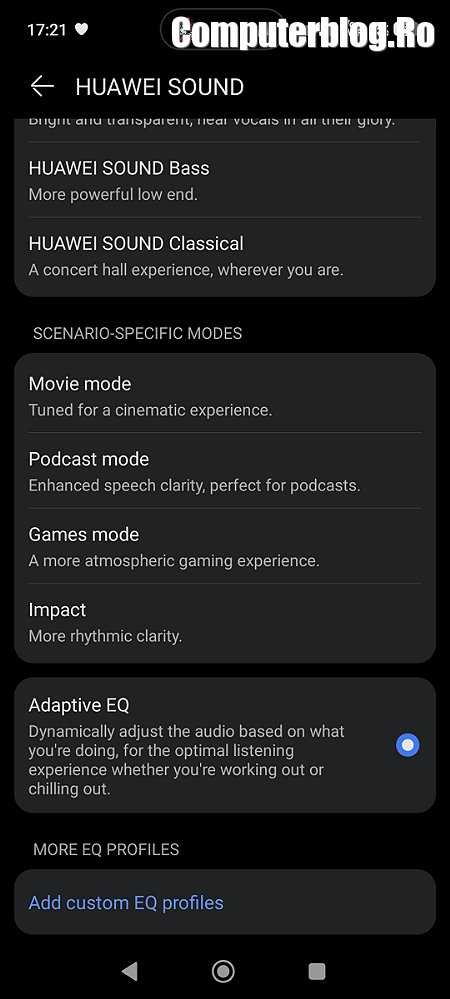Pick the Impact sound mode
Image resolution: width=450 pixels, height=999 pixels.
pos(225,622)
